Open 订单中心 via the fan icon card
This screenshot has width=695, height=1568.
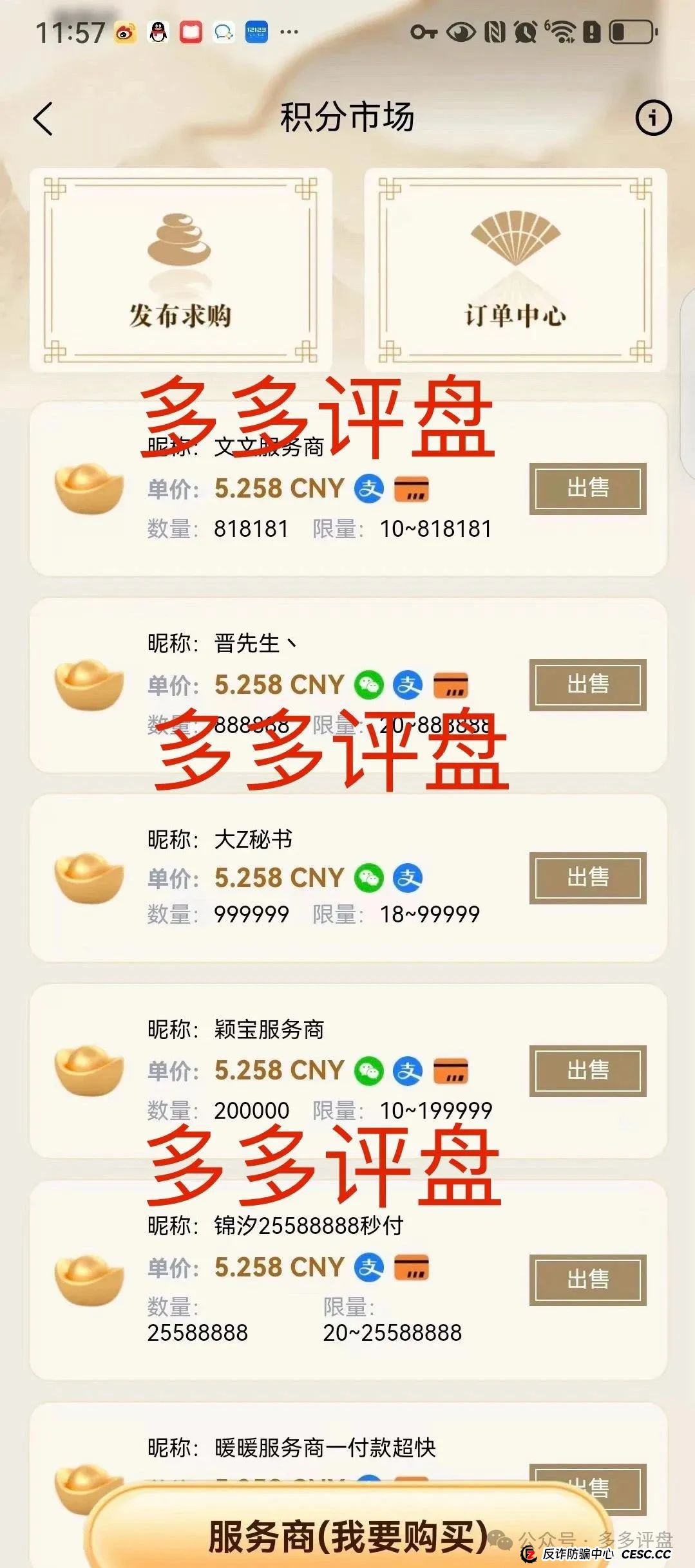[517, 270]
